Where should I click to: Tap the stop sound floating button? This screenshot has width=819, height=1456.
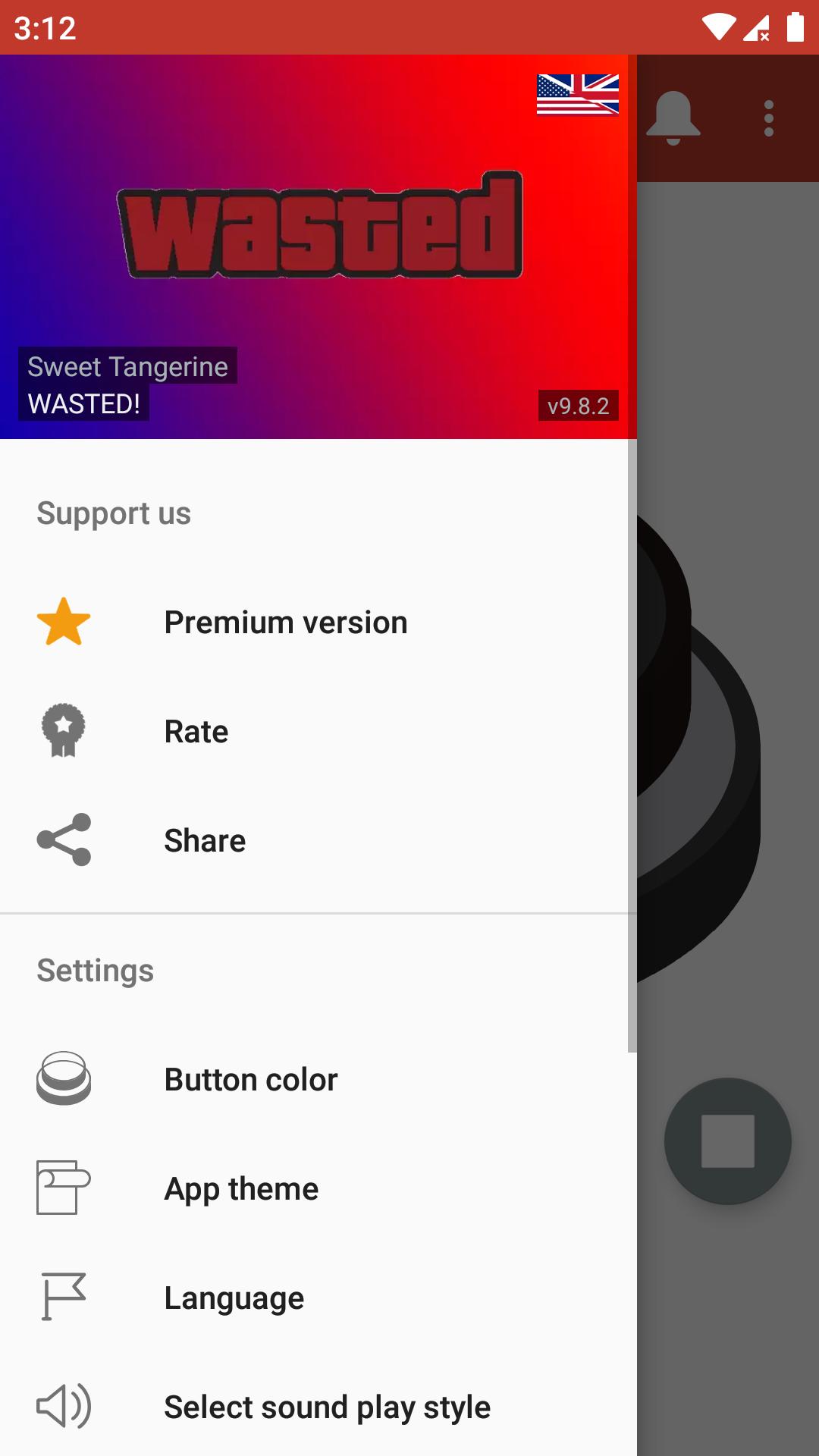click(728, 1141)
